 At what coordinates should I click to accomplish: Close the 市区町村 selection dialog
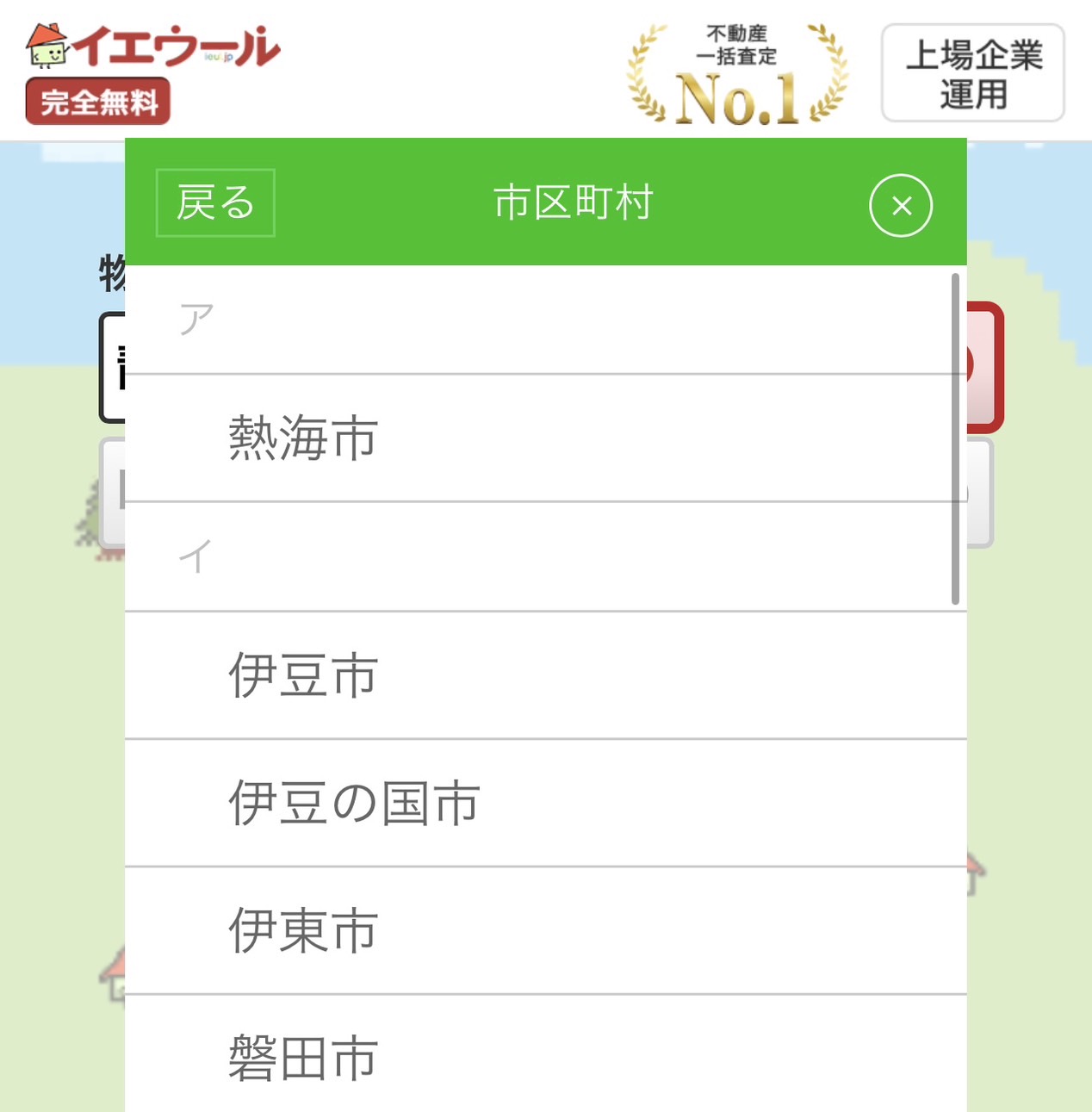tap(901, 206)
